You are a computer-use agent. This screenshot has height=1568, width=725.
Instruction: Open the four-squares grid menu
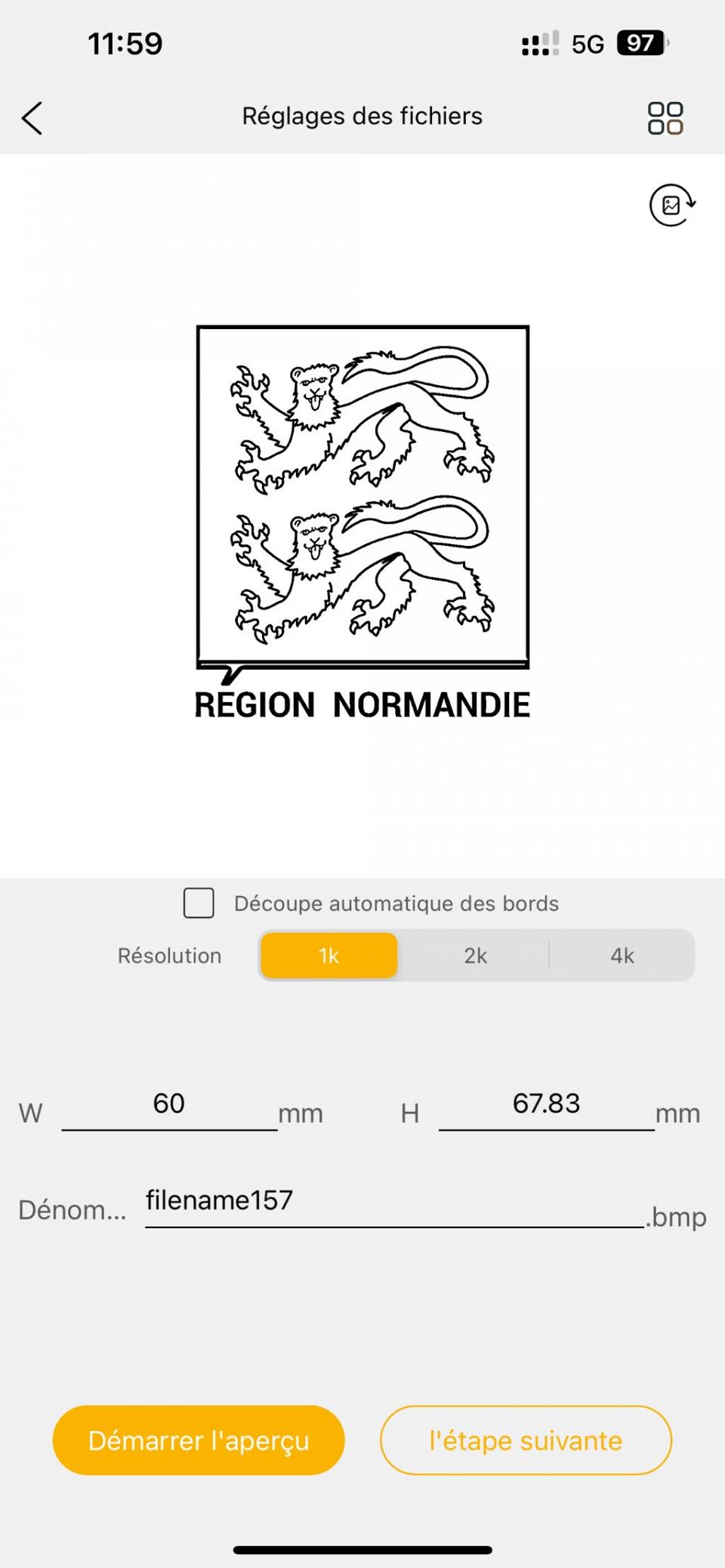665,119
